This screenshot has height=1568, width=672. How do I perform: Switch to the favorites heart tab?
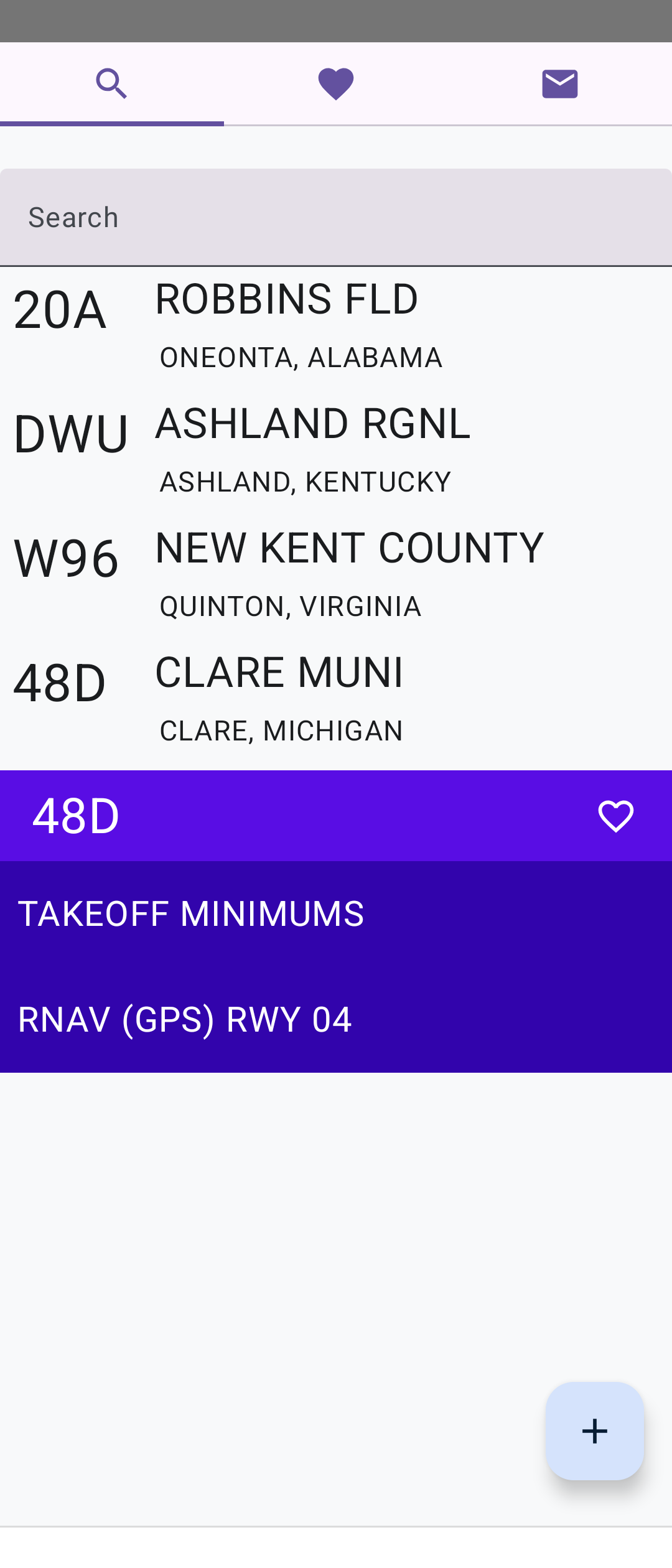pyautogui.click(x=336, y=84)
